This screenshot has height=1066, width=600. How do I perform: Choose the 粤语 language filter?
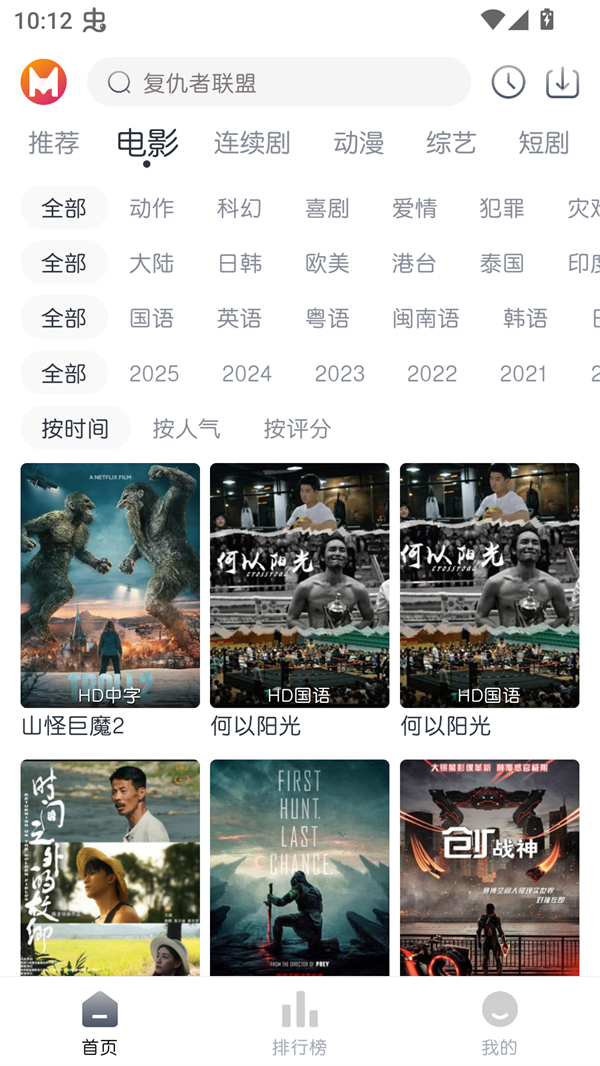[327, 318]
